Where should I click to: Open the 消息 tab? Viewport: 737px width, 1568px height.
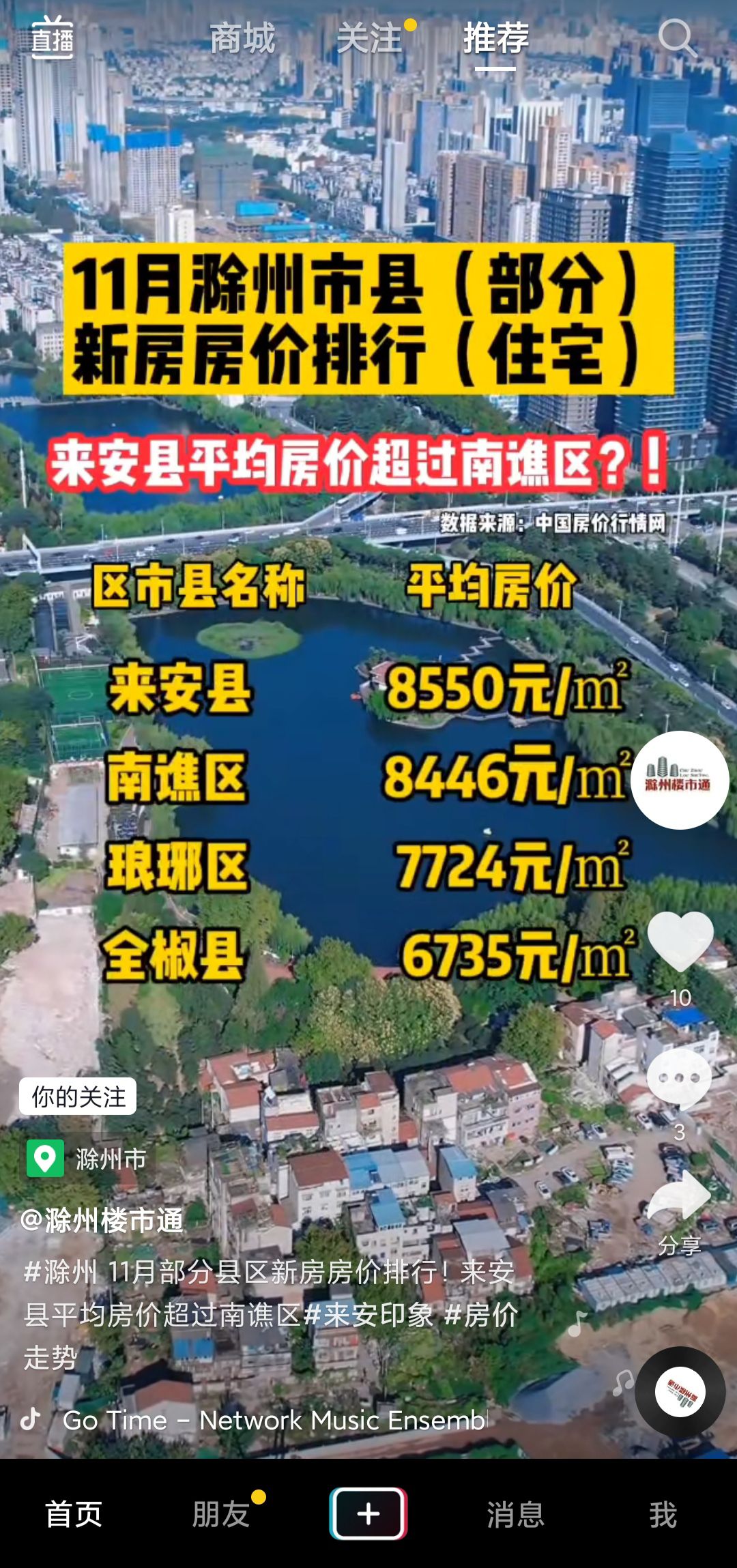pos(516,1514)
